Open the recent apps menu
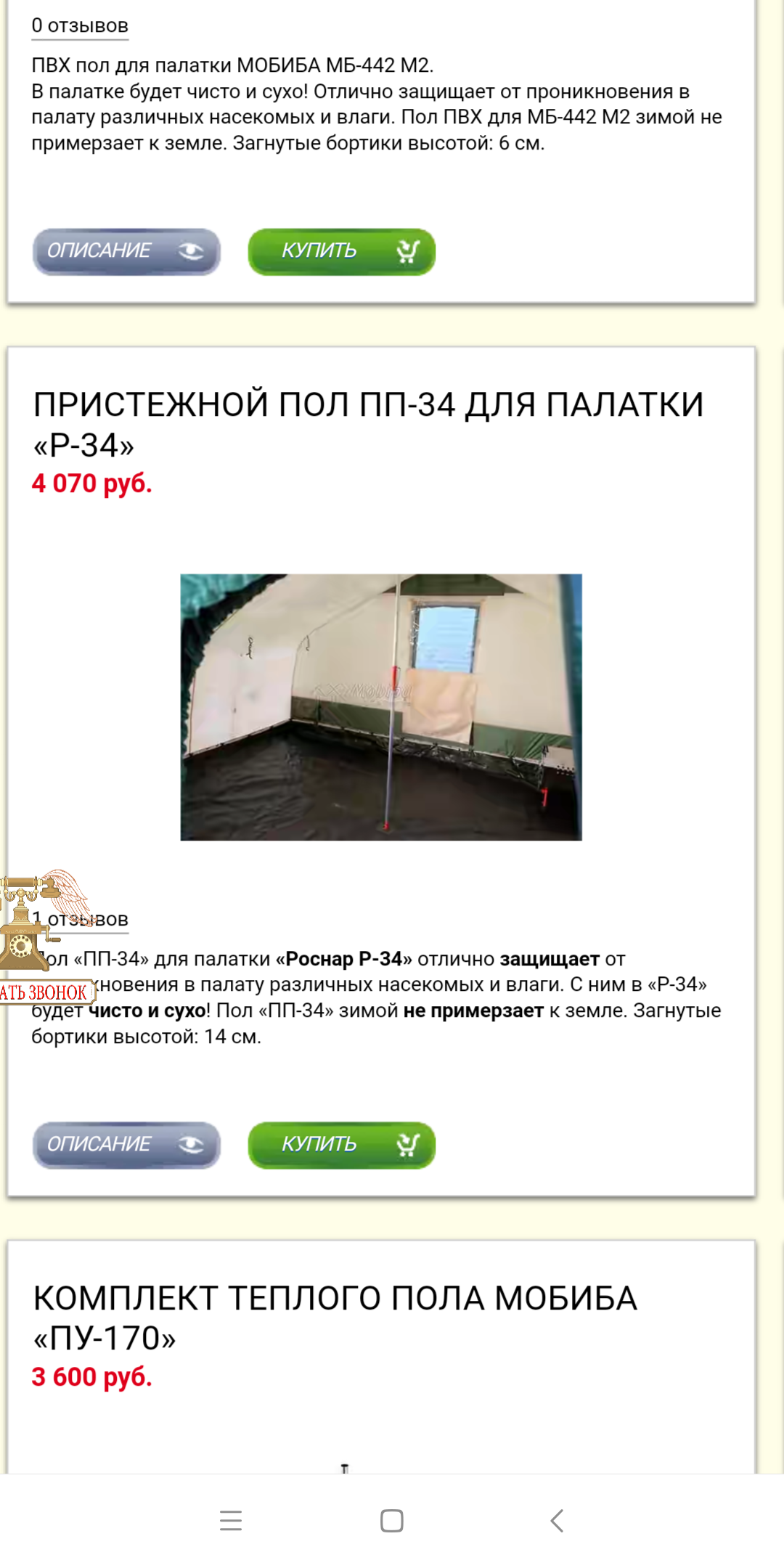 (x=231, y=1520)
